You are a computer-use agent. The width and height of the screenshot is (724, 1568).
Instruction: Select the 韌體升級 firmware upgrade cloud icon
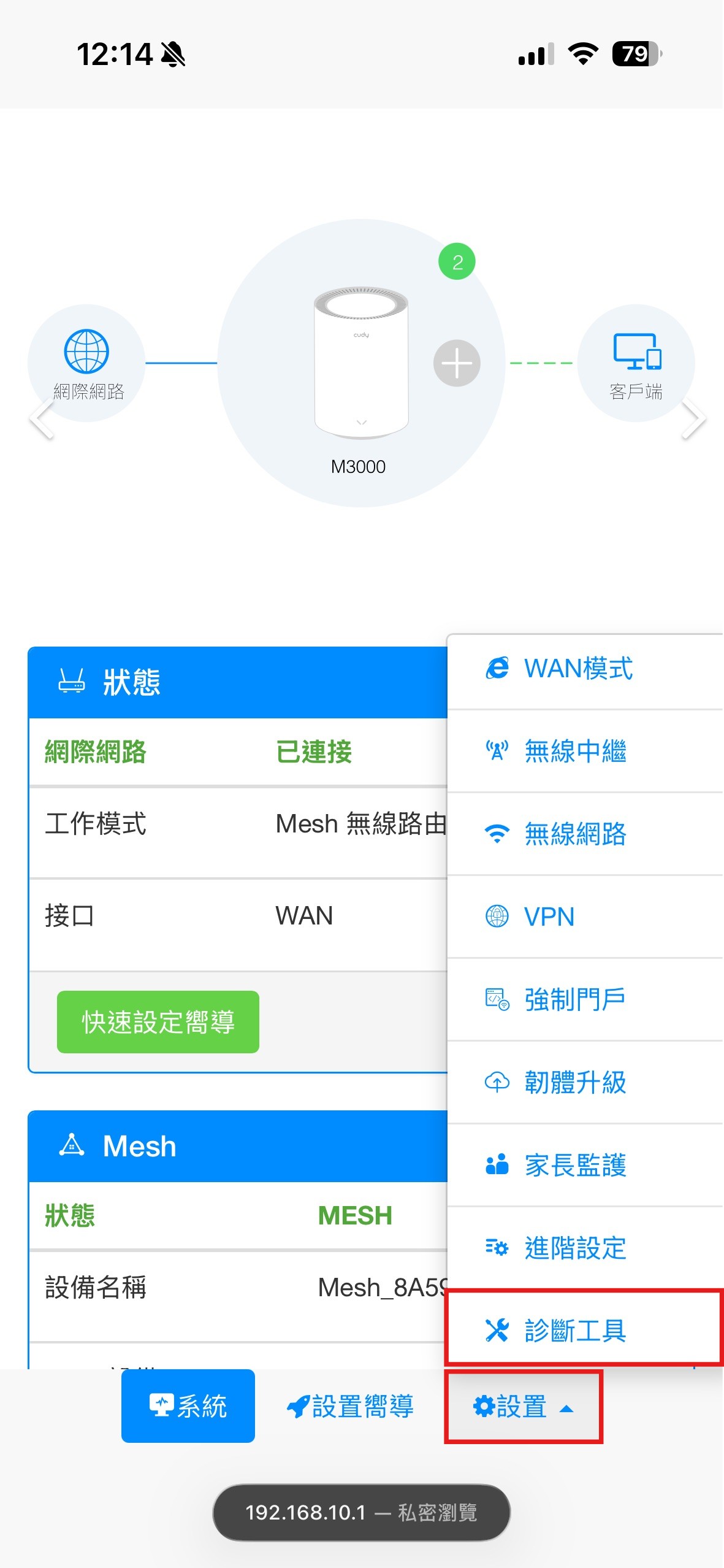(497, 1083)
